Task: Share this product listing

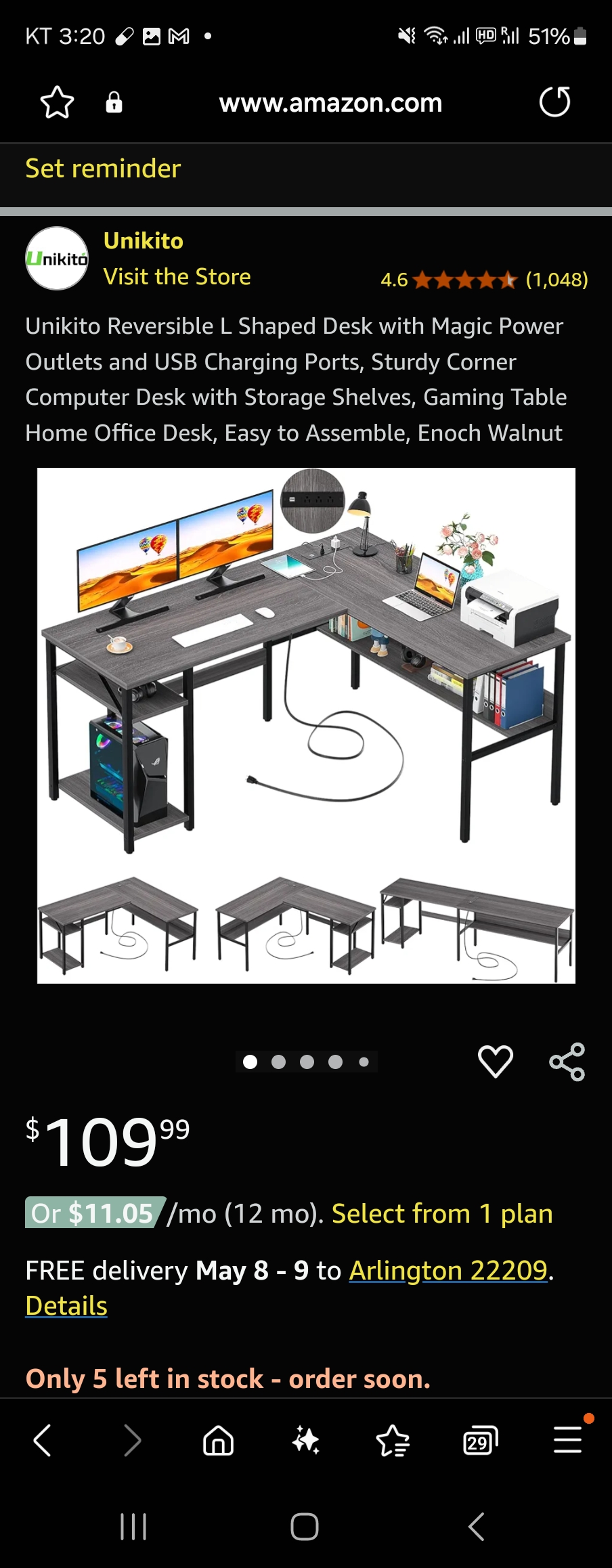Action: pos(567,1061)
